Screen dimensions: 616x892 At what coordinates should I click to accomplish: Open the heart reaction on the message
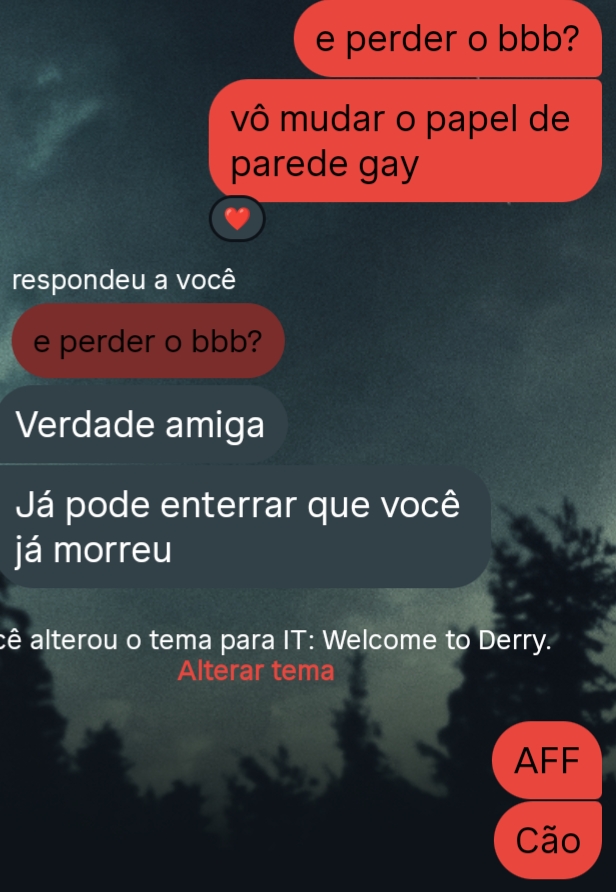[x=237, y=220]
